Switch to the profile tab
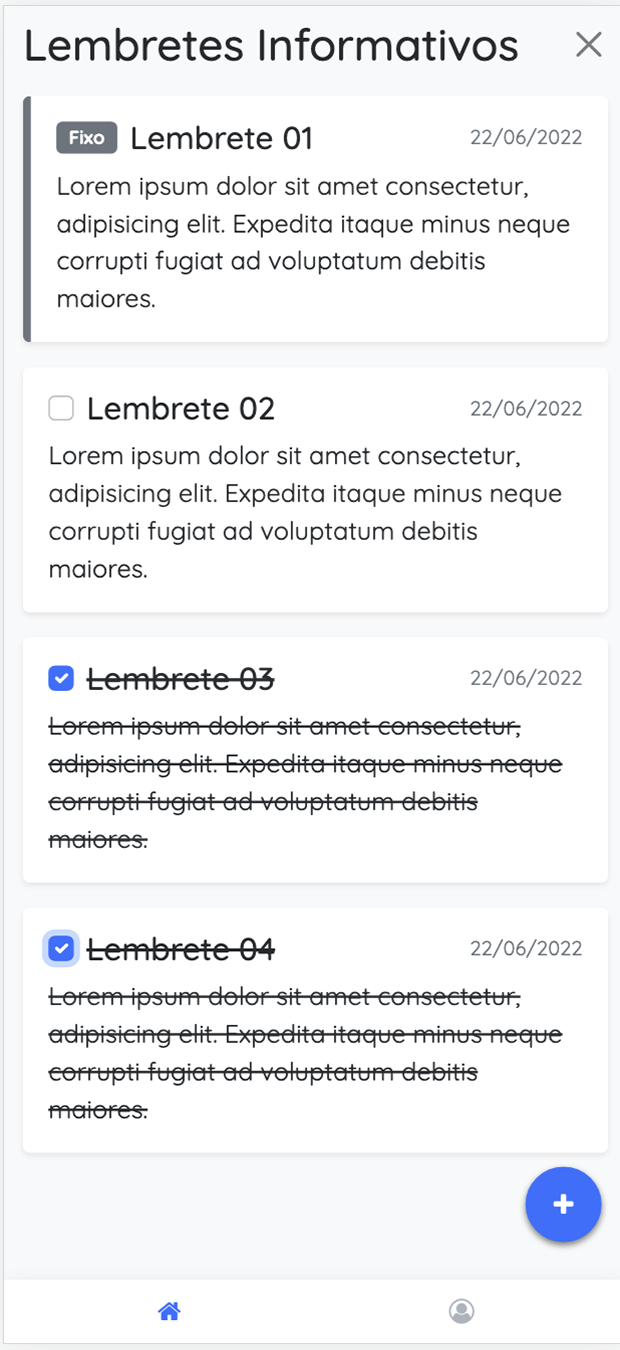The height and width of the screenshot is (1350, 620). [x=461, y=1311]
